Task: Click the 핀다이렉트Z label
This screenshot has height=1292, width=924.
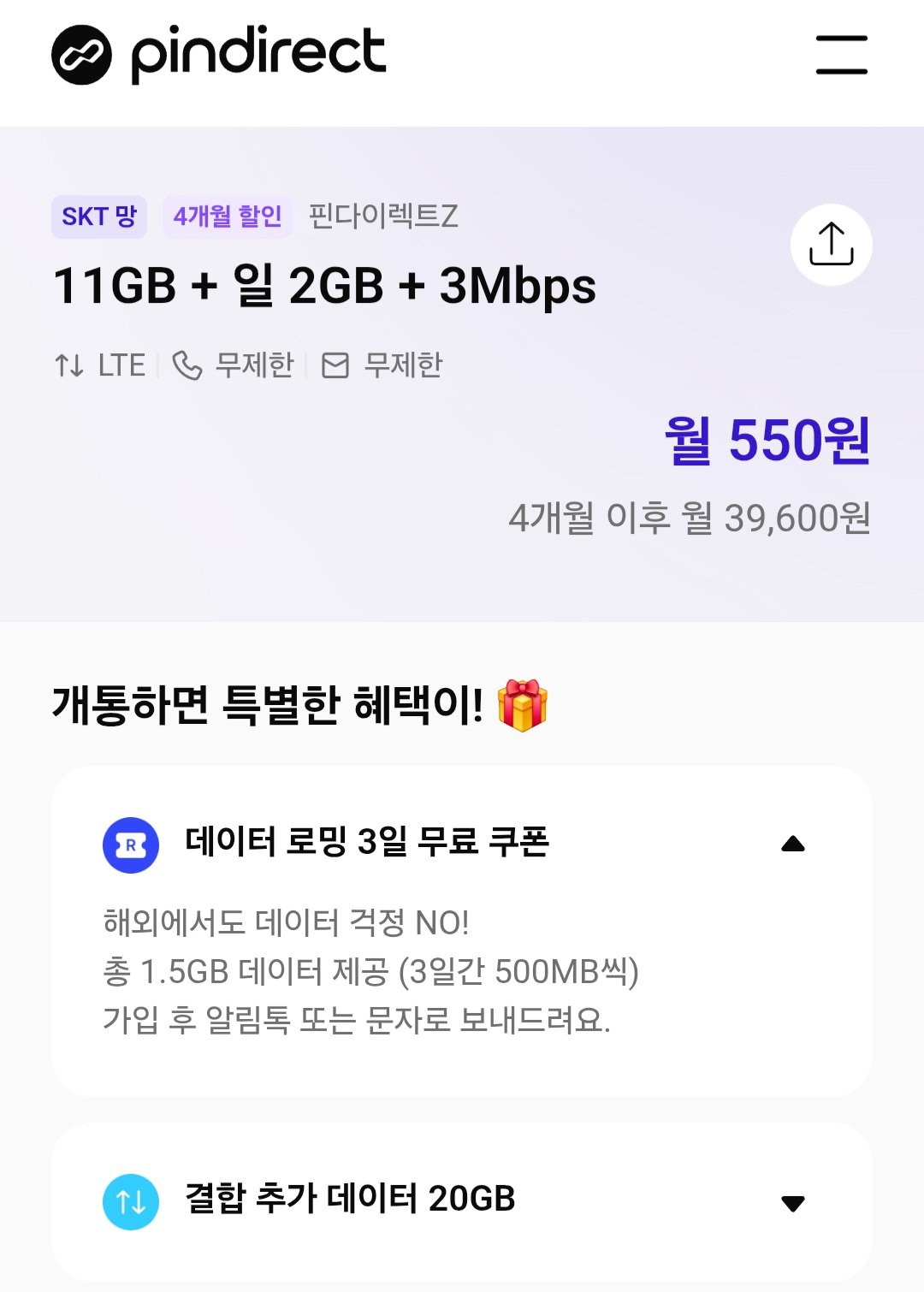Action: [383, 216]
